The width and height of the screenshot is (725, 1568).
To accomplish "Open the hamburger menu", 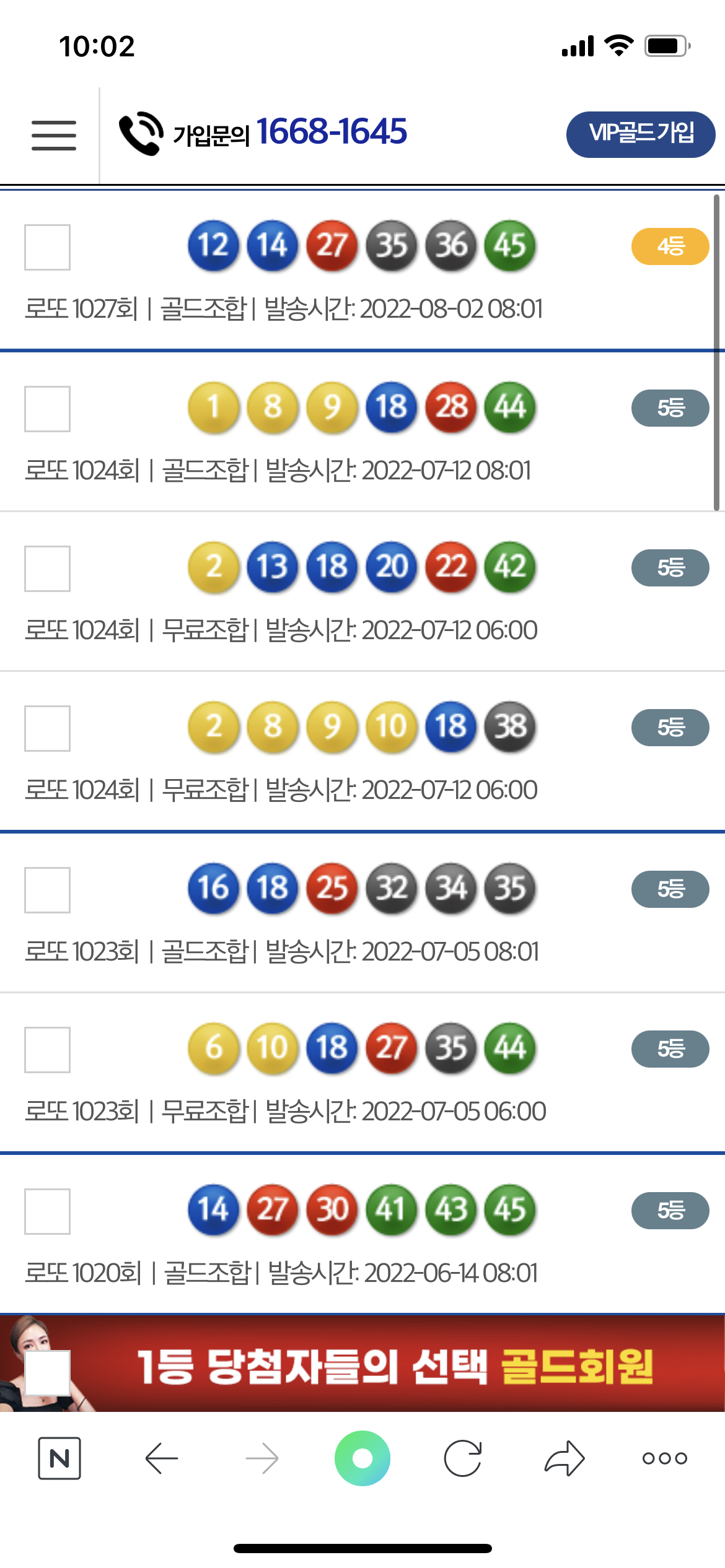I will 54,135.
